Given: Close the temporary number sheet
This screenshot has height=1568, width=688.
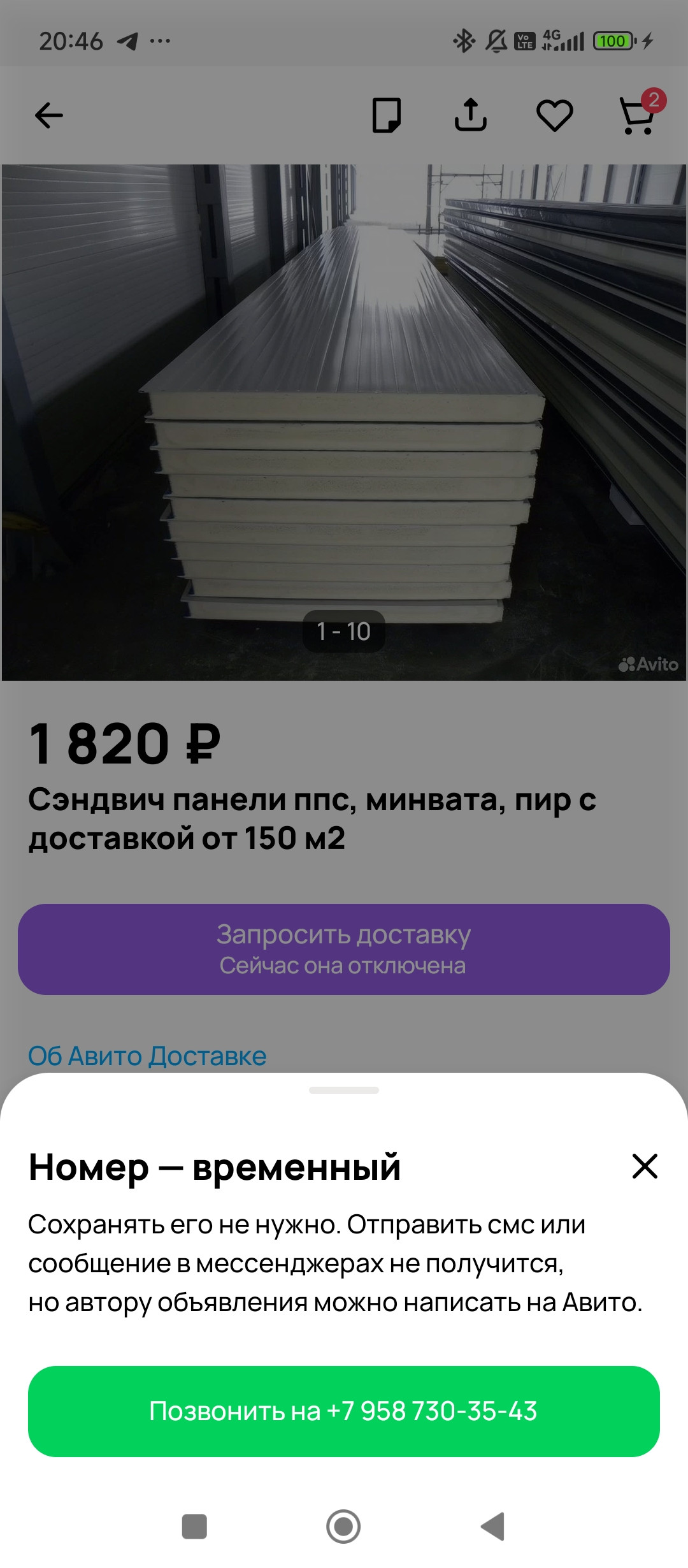Looking at the screenshot, I should (644, 1166).
